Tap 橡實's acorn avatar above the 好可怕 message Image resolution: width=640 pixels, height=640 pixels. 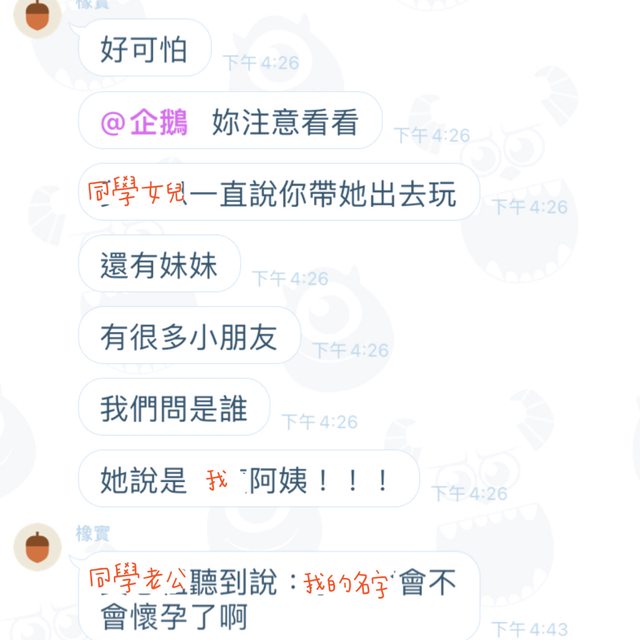38,14
